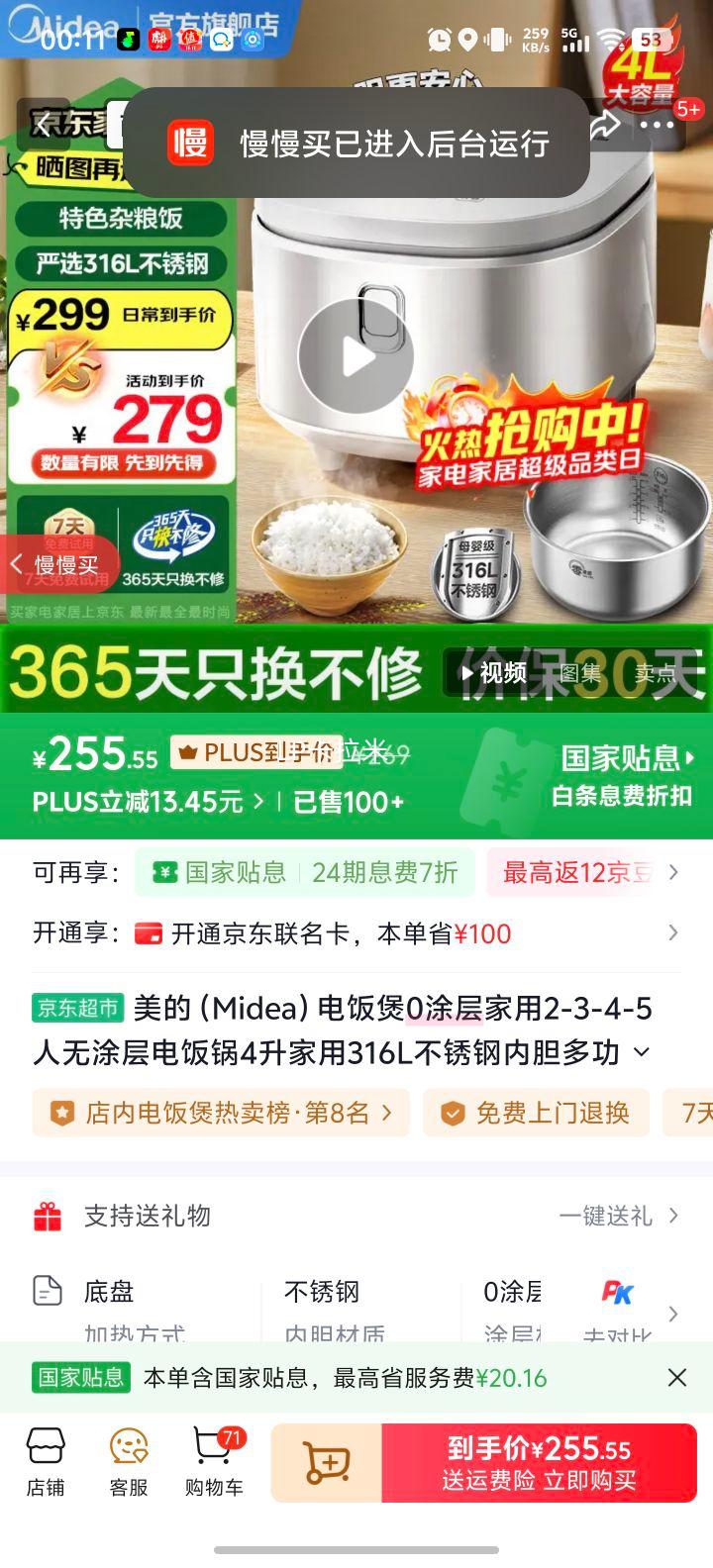Open the 可再享 benefits chevron
The height and width of the screenshot is (1568, 713).
(674, 873)
